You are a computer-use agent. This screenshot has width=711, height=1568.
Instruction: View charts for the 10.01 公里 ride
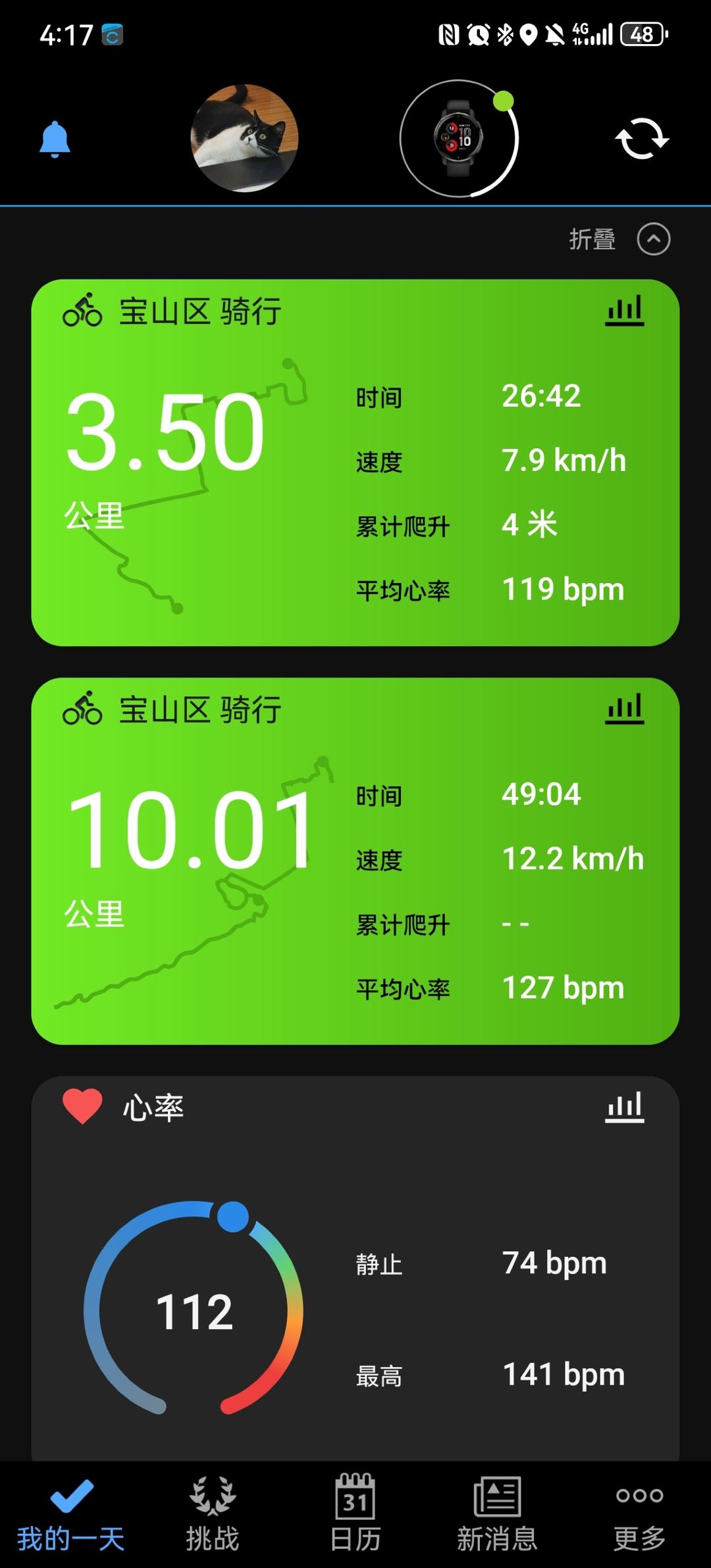(624, 709)
